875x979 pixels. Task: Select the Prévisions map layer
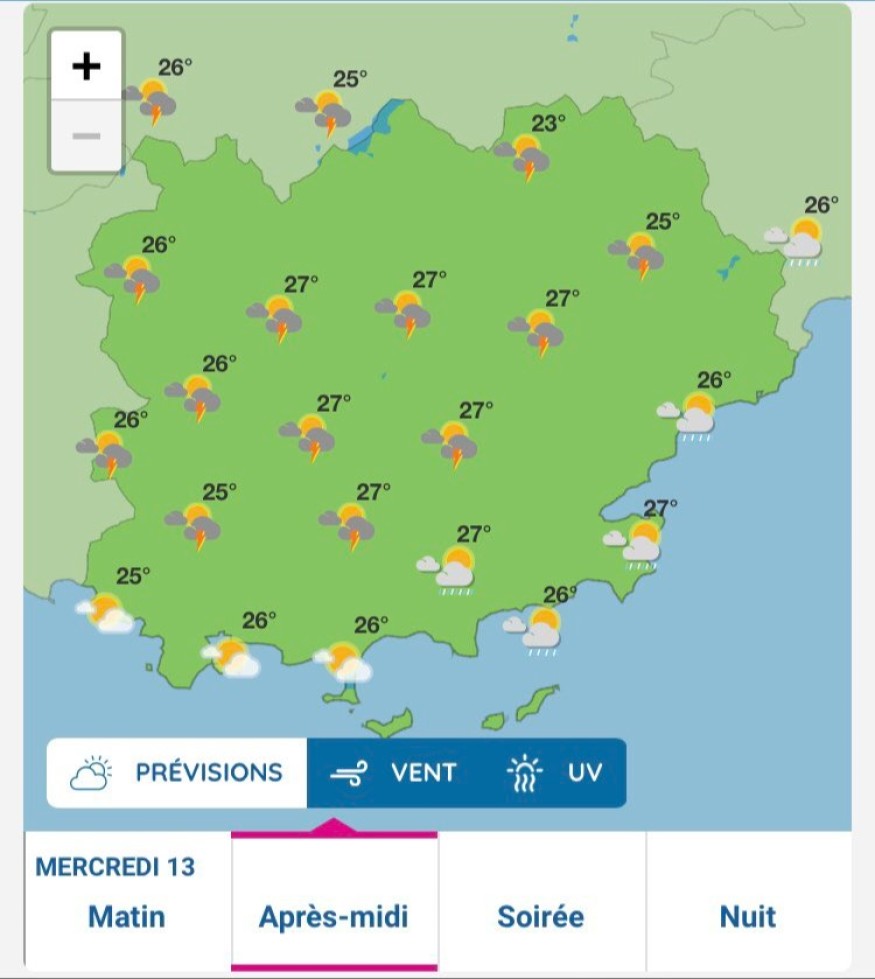177,773
